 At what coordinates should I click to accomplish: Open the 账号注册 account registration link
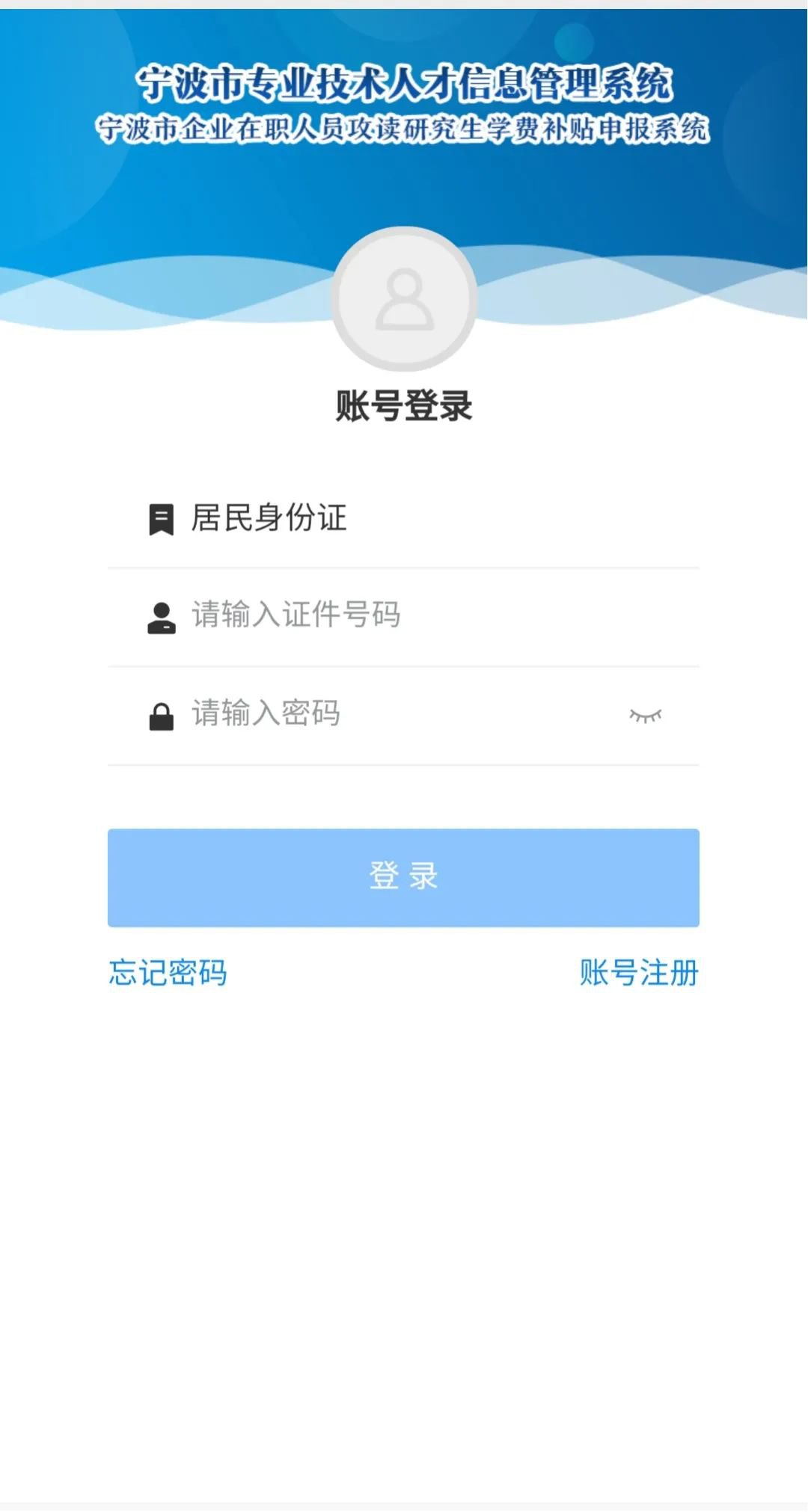(x=639, y=973)
